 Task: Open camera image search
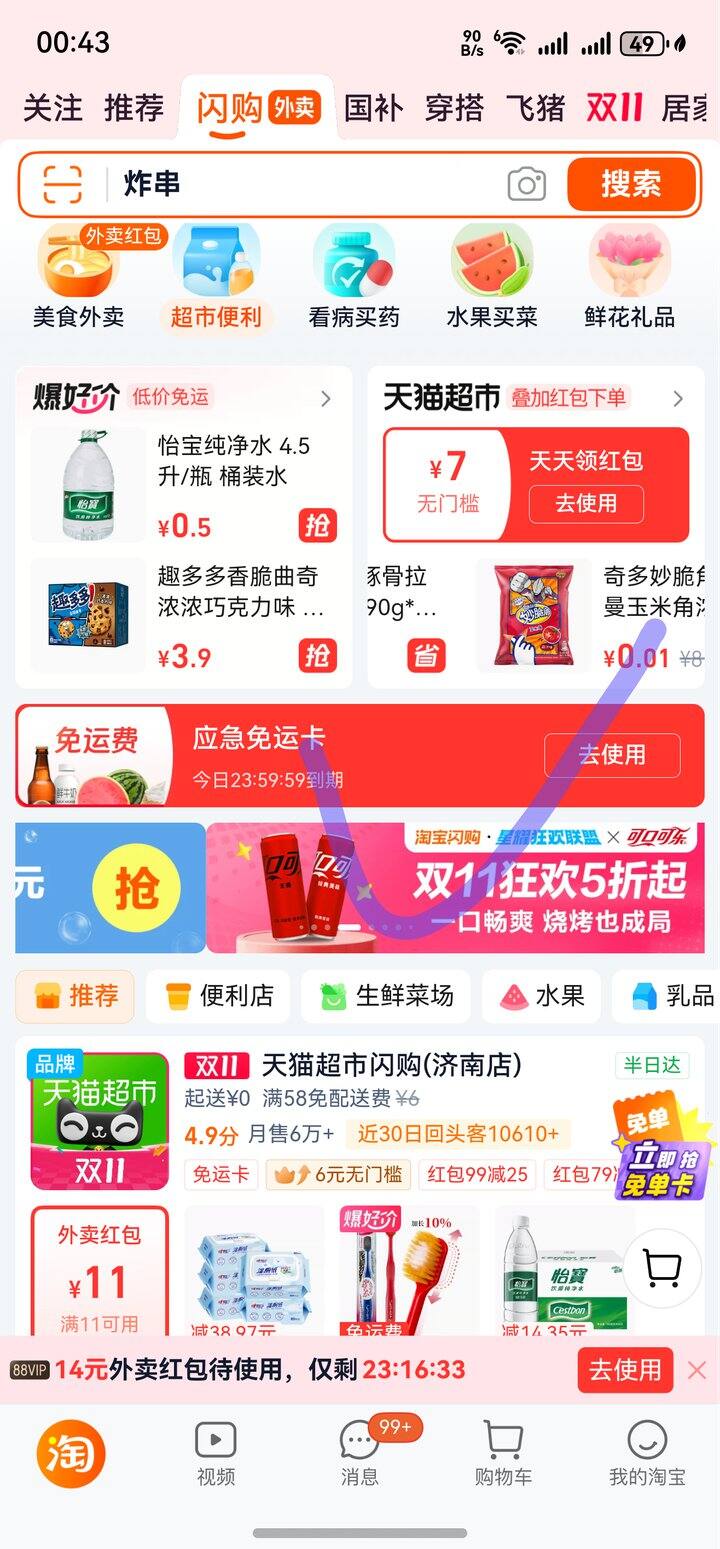(x=526, y=184)
